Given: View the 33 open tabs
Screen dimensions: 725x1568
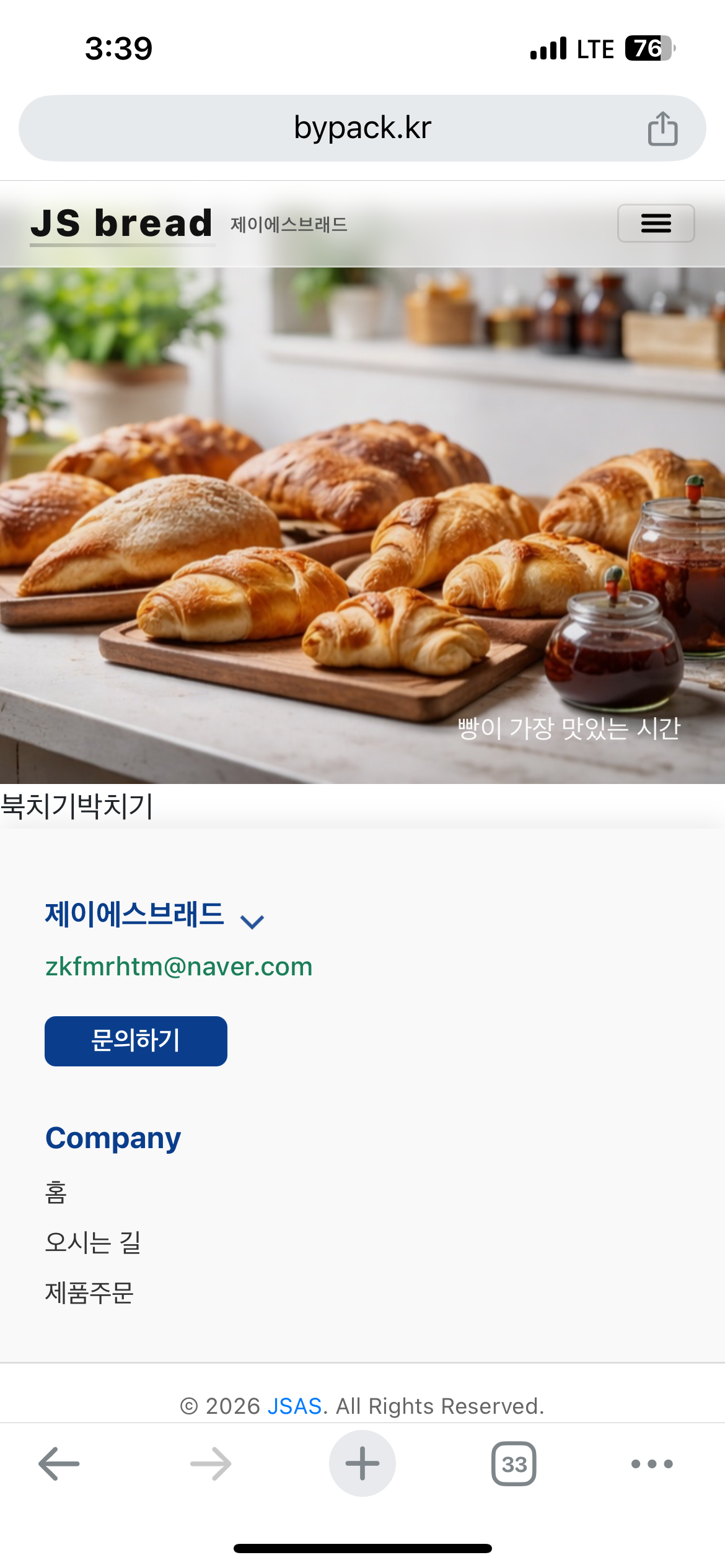Looking at the screenshot, I should click(x=514, y=1464).
